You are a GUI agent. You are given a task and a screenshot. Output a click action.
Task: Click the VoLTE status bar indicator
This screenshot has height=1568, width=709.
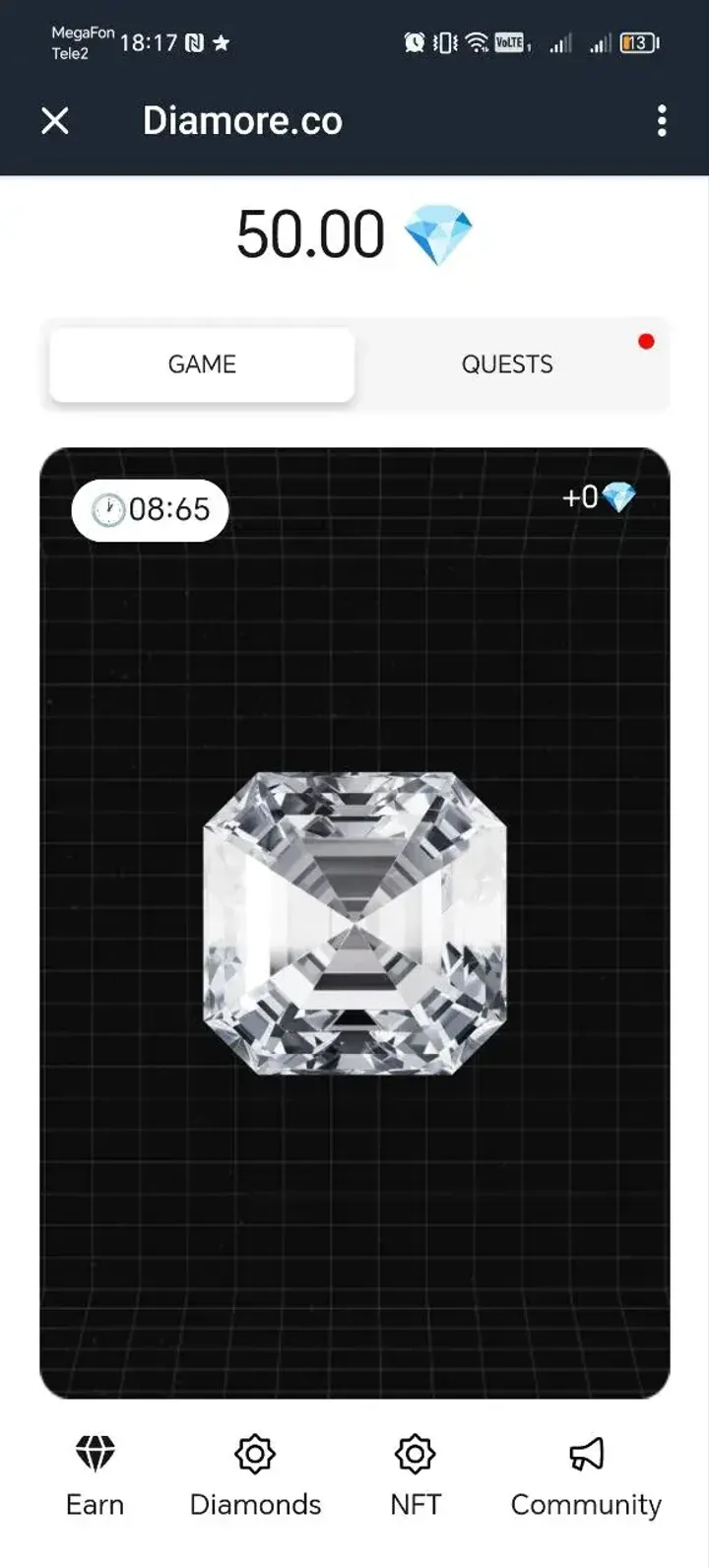(509, 43)
